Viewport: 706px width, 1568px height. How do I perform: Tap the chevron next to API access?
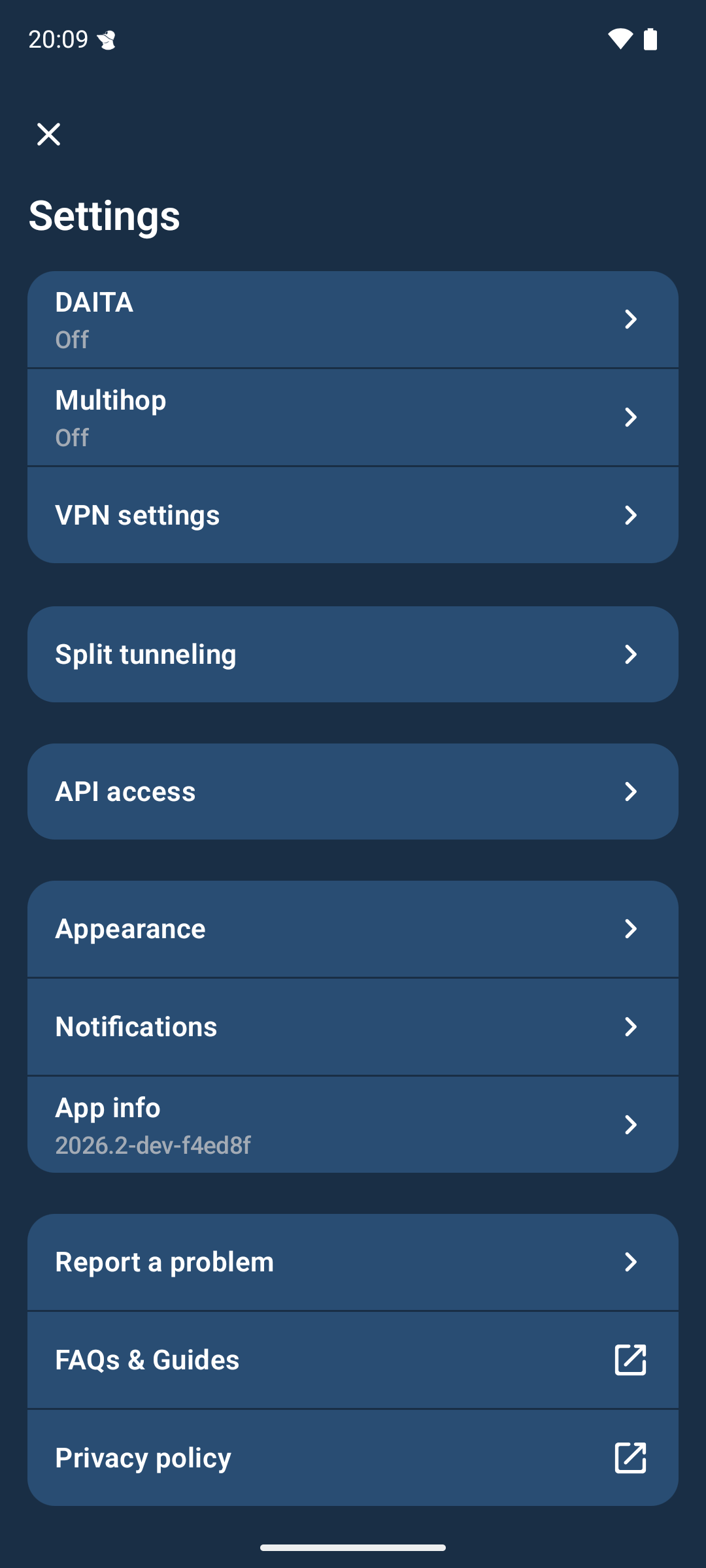(630, 791)
